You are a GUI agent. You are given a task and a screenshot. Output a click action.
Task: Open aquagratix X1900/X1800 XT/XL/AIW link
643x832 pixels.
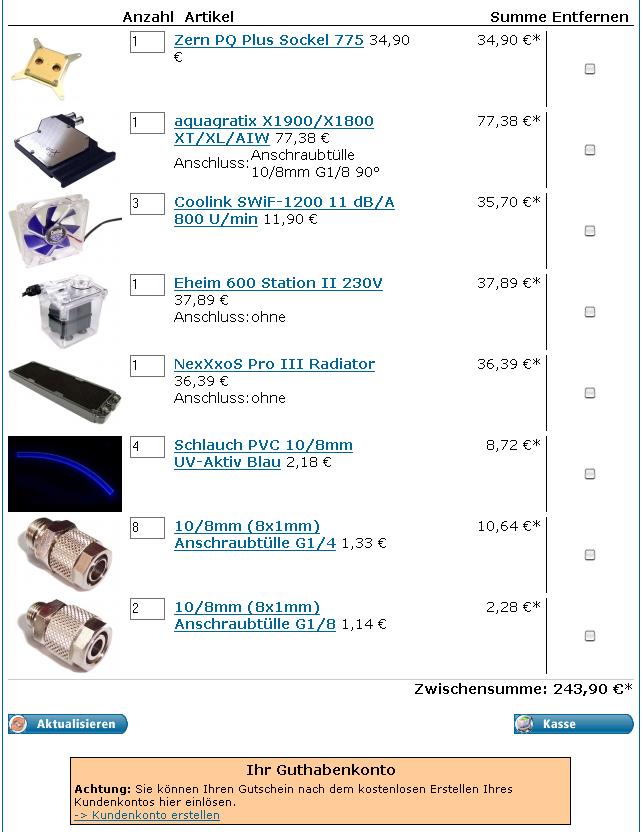pos(273,121)
